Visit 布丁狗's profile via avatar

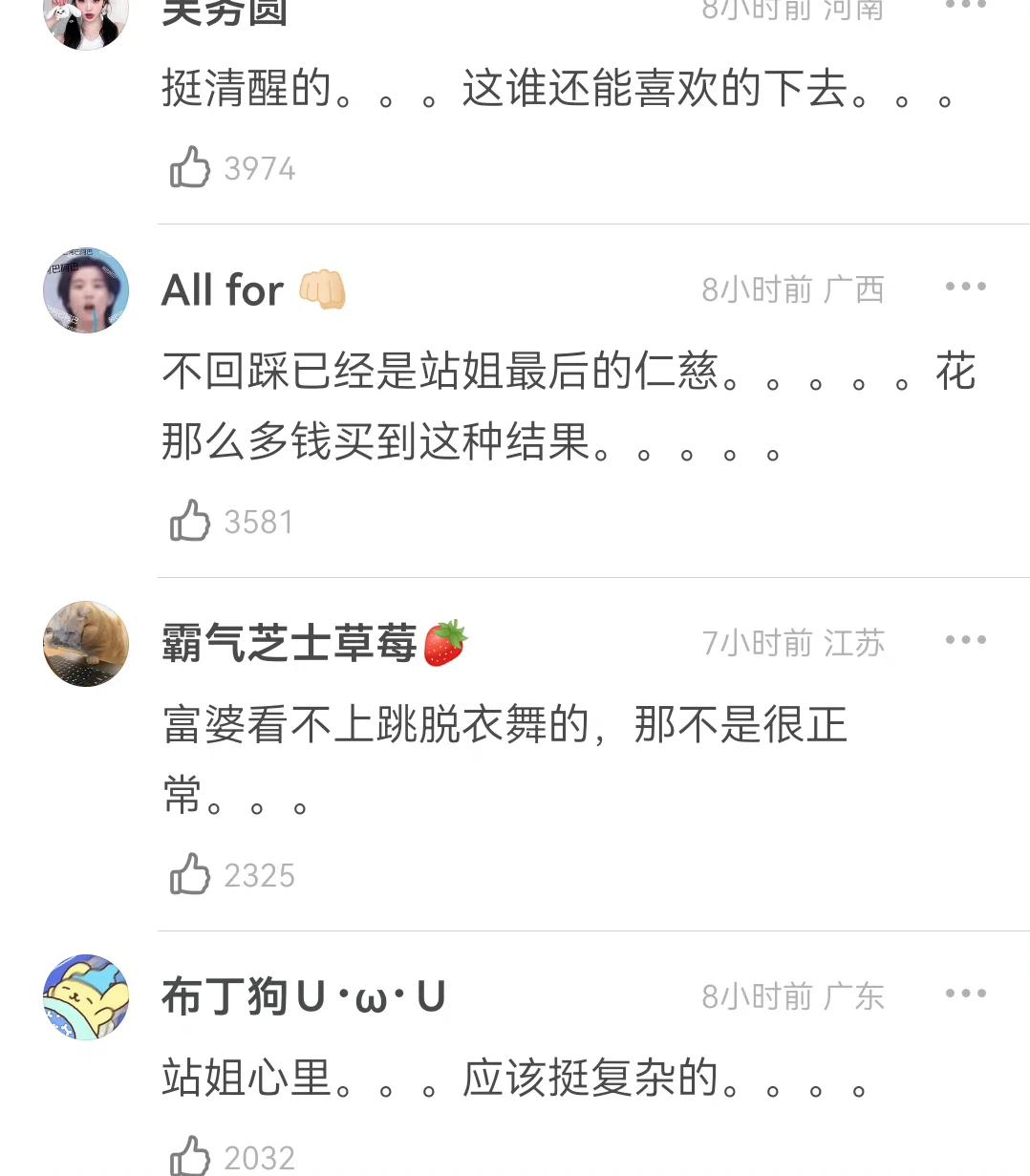(86, 997)
